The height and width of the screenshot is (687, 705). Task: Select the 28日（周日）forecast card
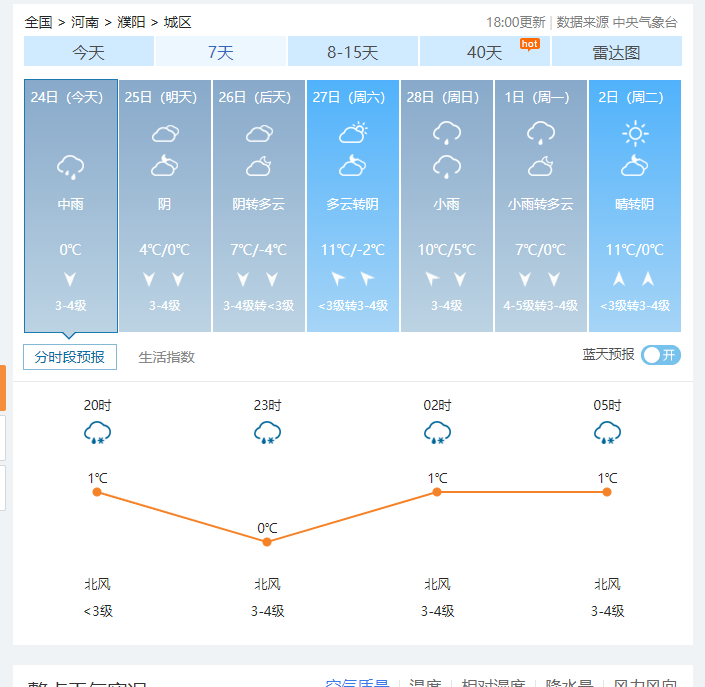click(x=446, y=205)
